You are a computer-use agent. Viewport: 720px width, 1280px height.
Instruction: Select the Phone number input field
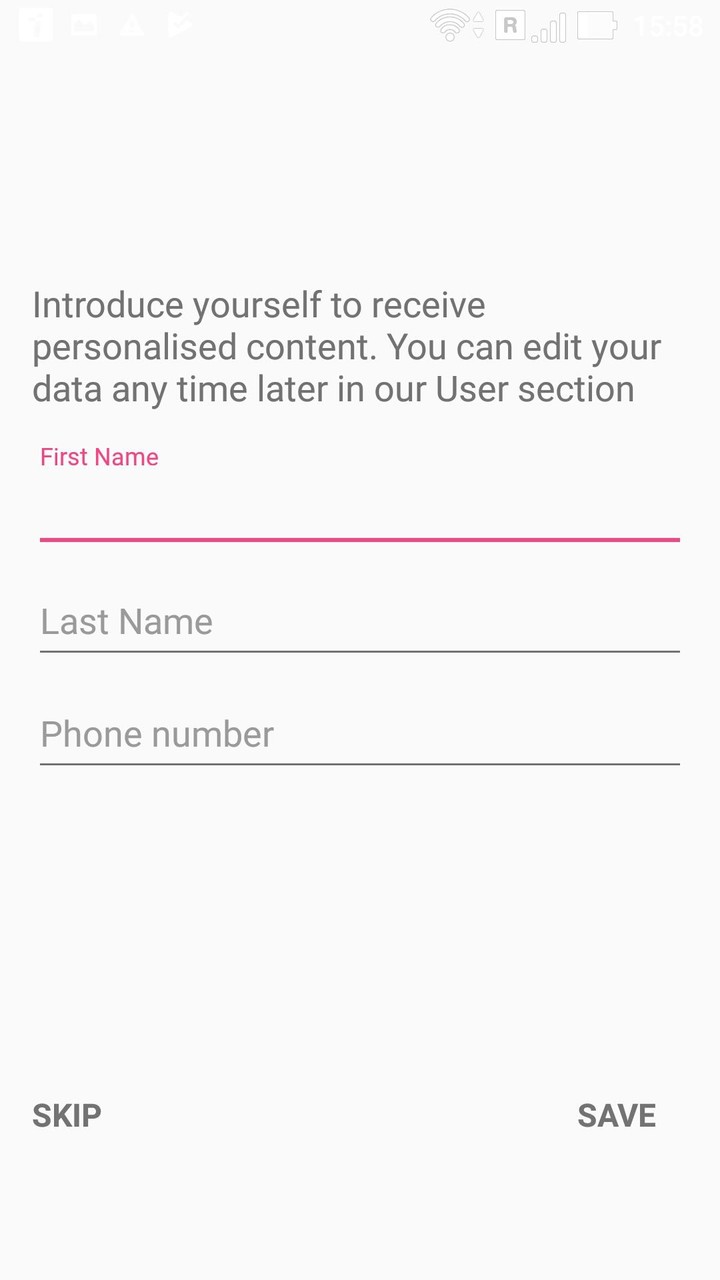click(360, 734)
